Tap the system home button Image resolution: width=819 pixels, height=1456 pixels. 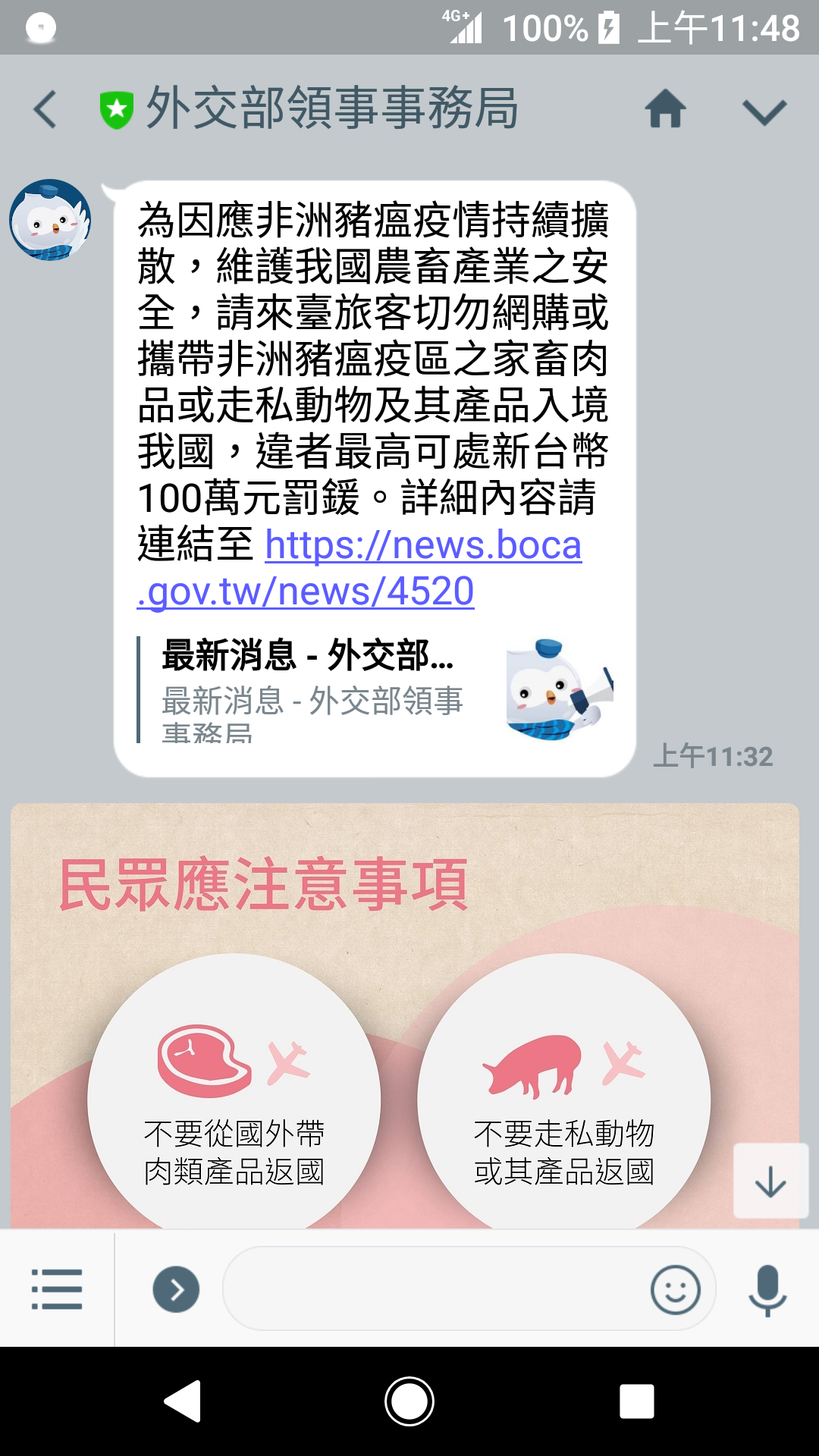click(409, 1401)
